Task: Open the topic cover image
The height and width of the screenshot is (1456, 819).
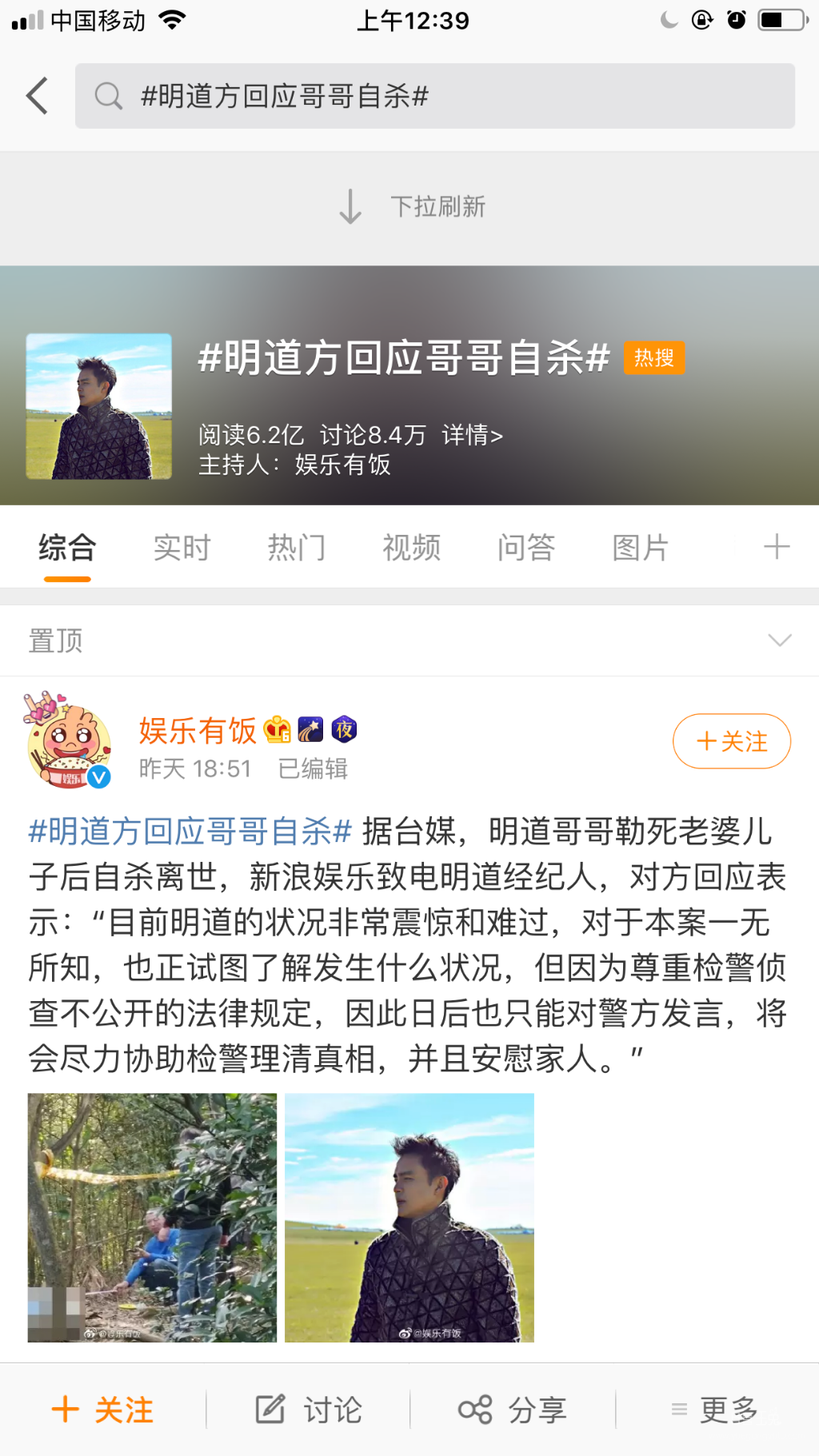Action: click(x=99, y=406)
